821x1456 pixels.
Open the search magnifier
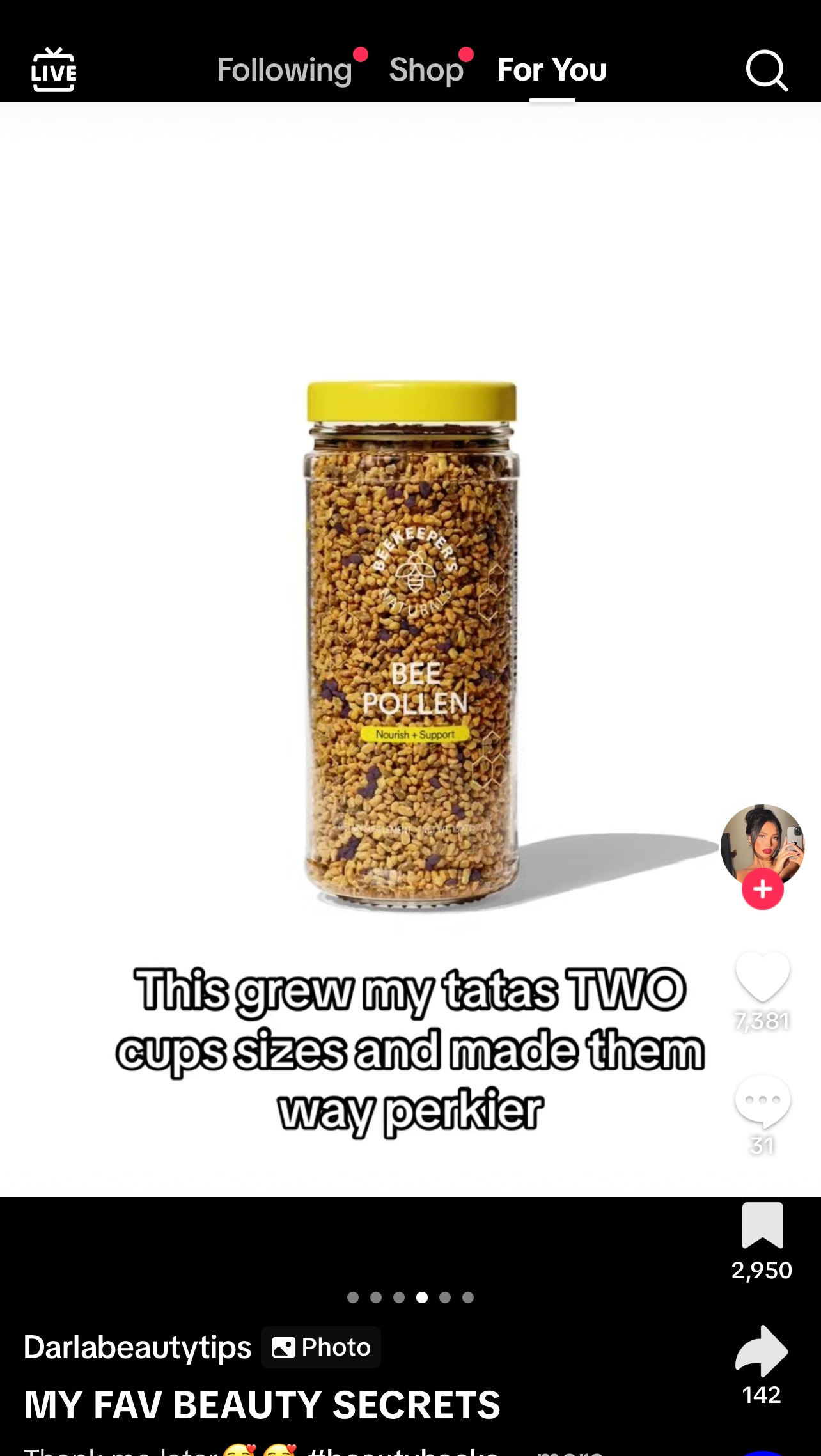coord(767,70)
